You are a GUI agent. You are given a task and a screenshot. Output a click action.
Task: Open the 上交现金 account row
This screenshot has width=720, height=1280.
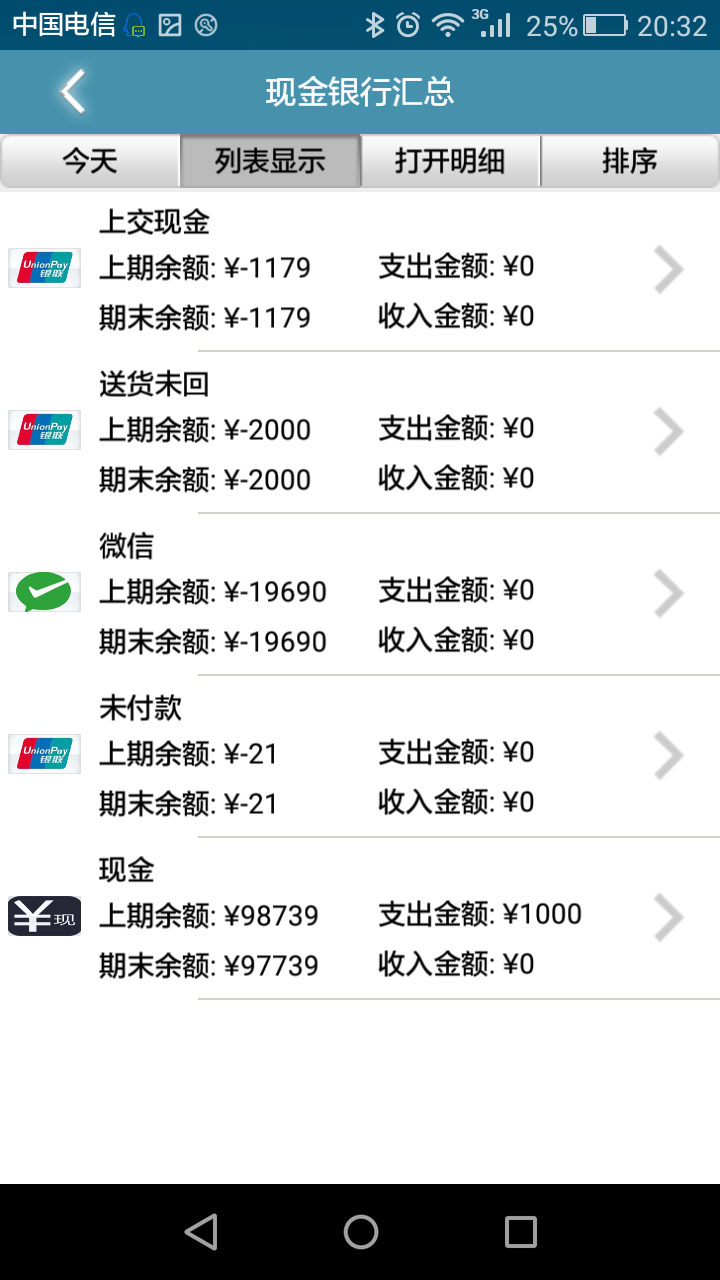pyautogui.click(x=360, y=270)
